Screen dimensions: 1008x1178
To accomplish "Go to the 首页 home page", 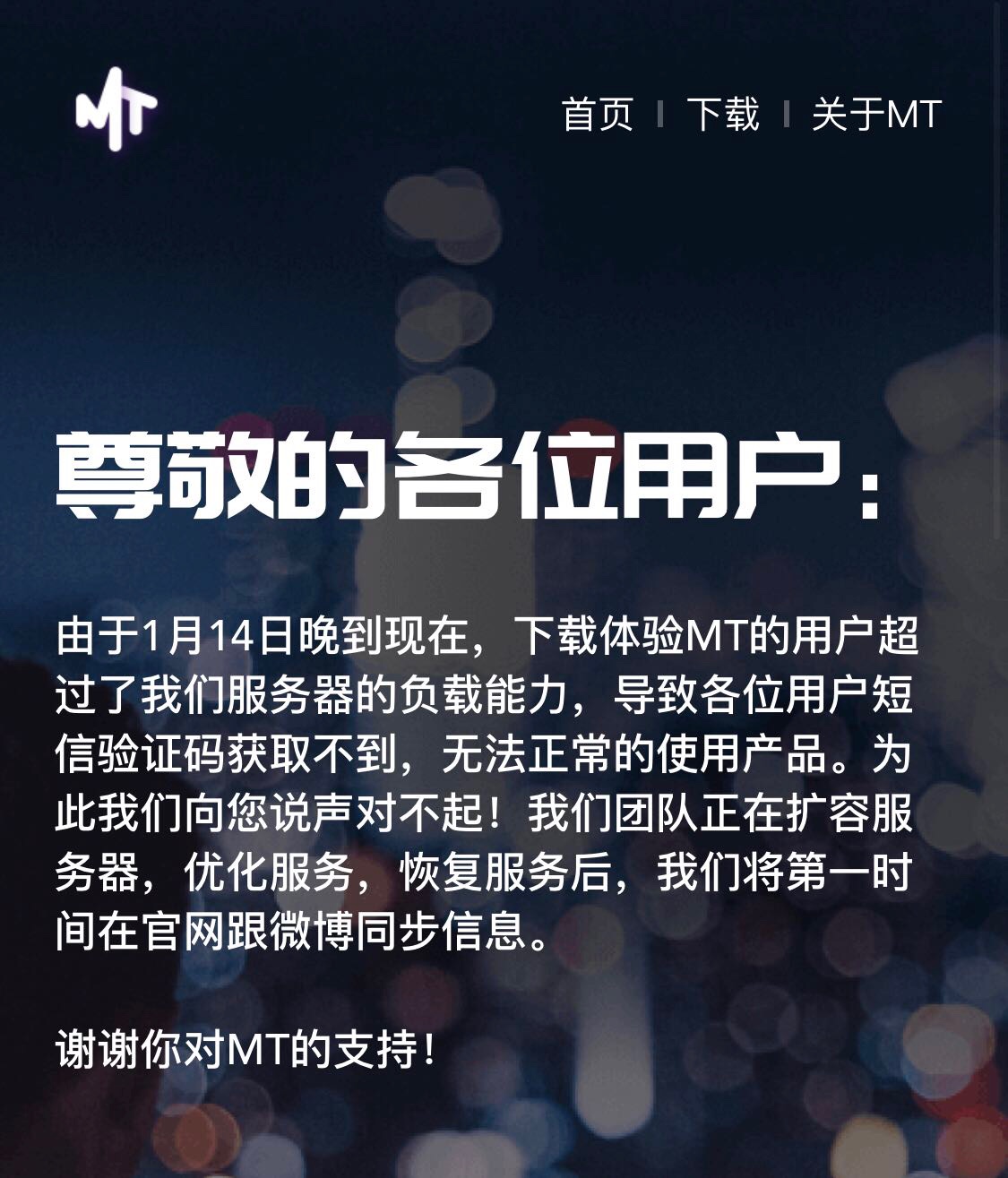I will [x=597, y=115].
